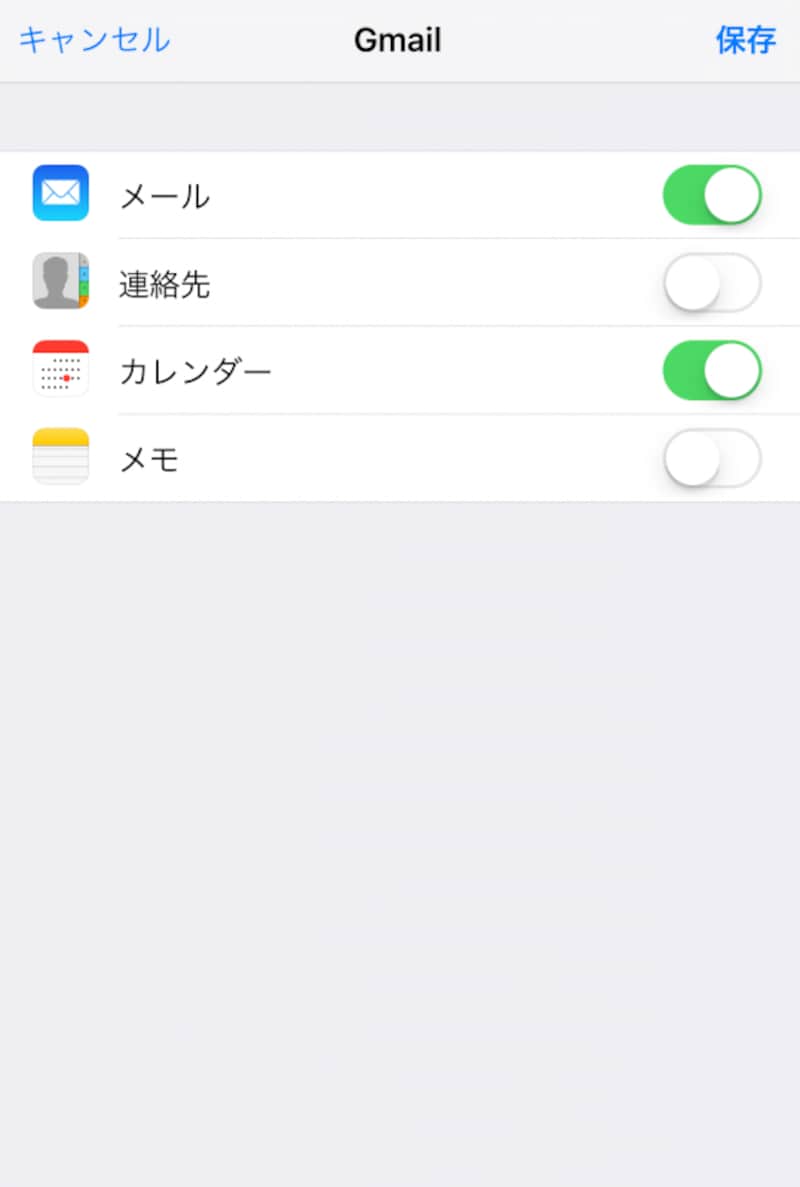This screenshot has width=800, height=1187.
Task: Tap 保存 to save Gmail settings
Action: coord(746,40)
